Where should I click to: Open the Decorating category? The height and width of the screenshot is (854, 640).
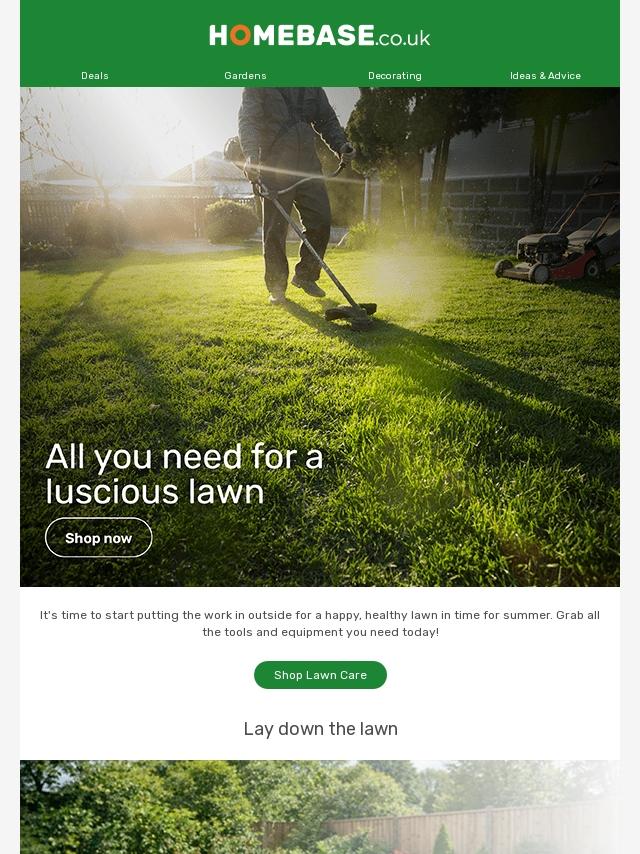(395, 76)
